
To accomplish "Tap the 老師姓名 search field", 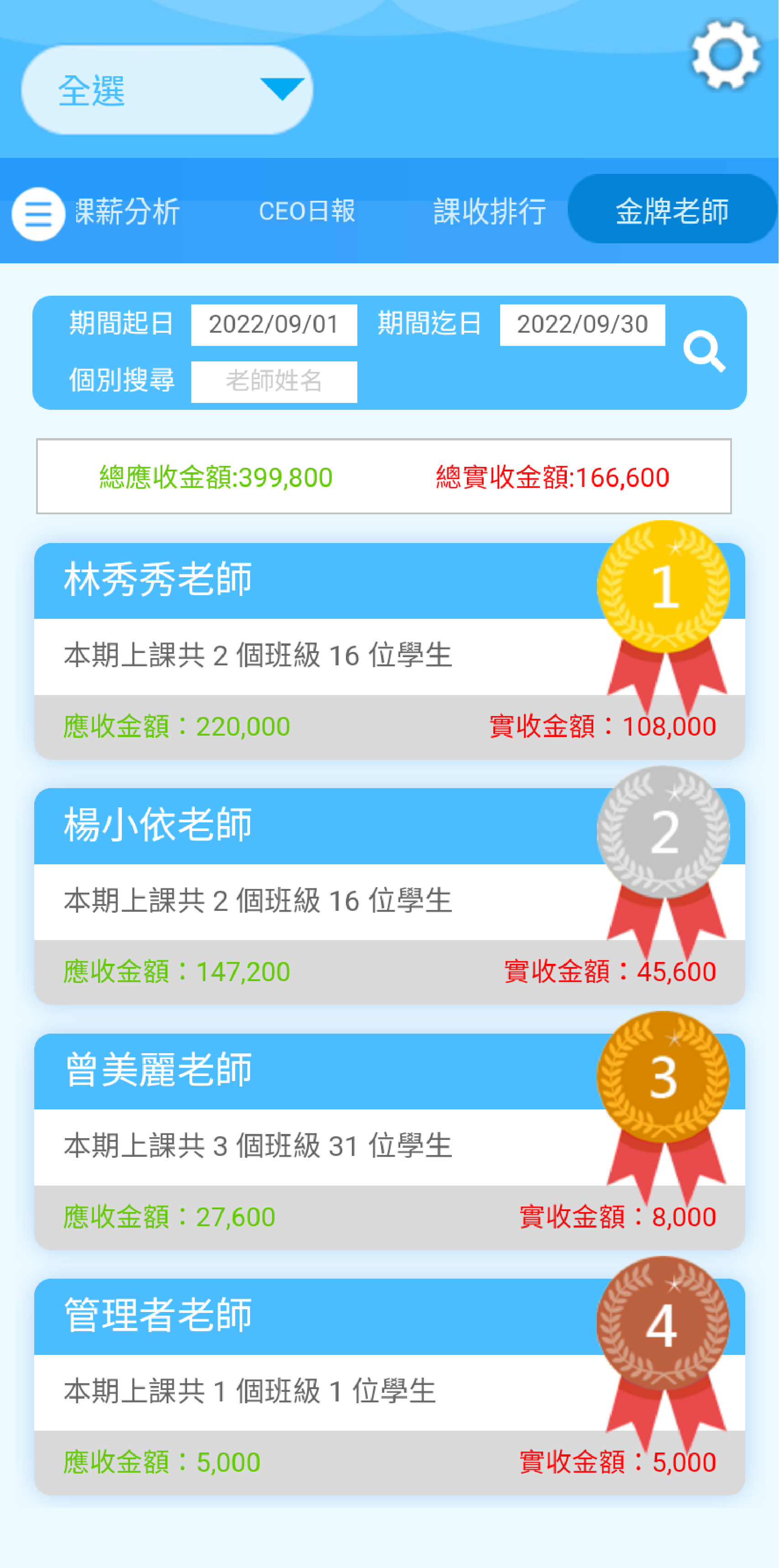I will (274, 382).
